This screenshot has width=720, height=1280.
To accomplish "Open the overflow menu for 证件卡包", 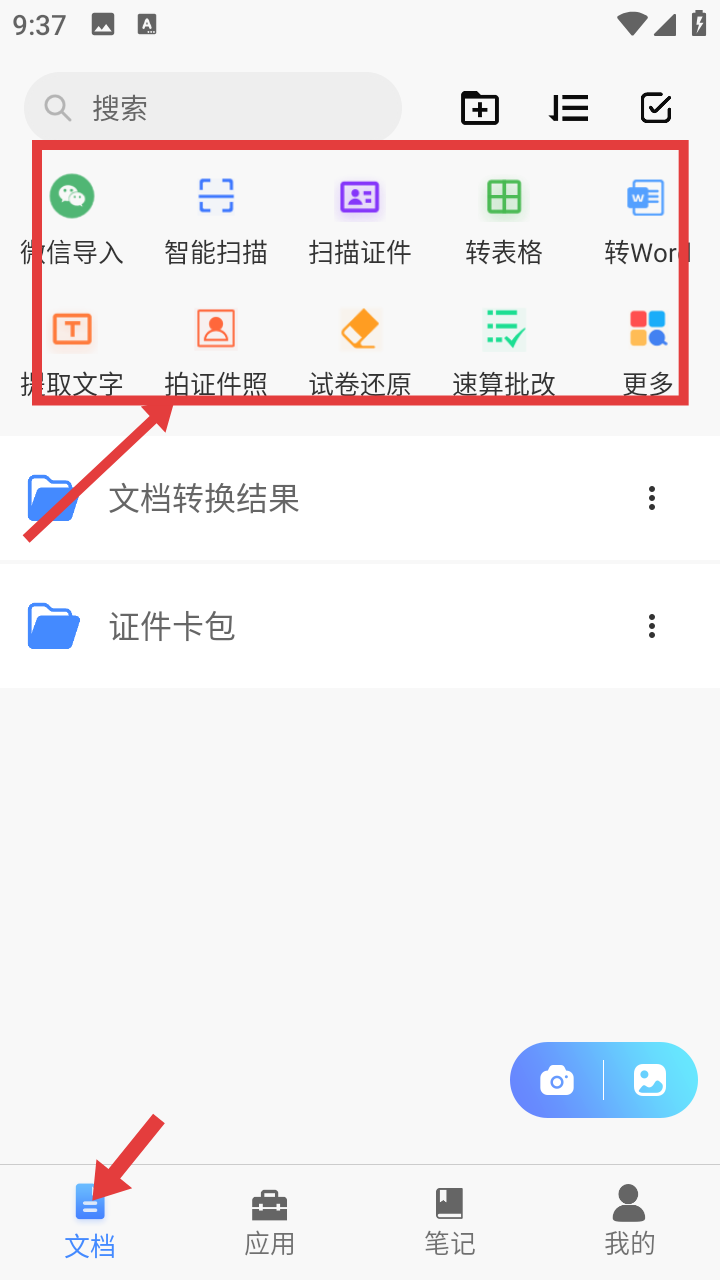I will tap(652, 626).
